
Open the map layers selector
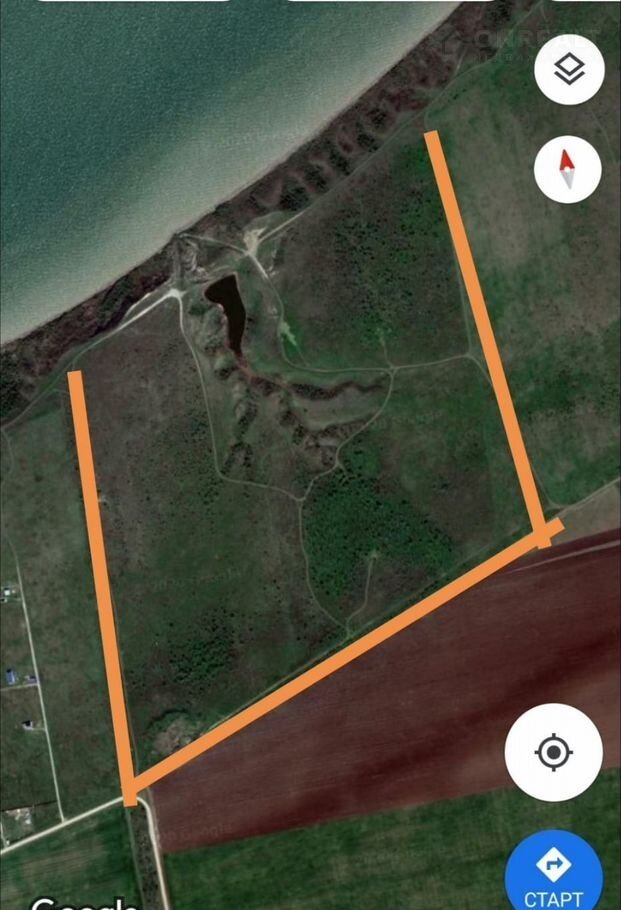[568, 70]
